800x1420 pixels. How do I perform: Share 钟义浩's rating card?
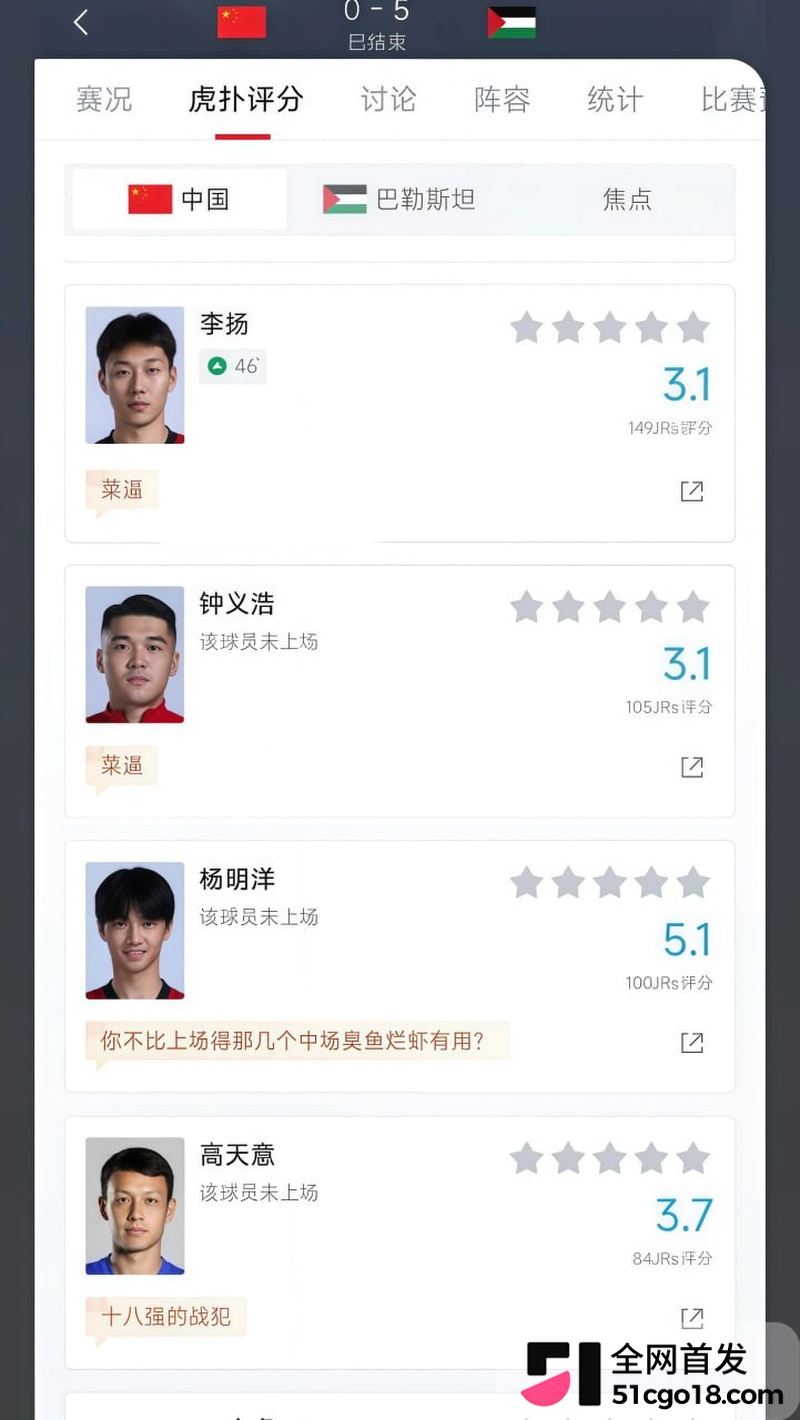tap(692, 767)
